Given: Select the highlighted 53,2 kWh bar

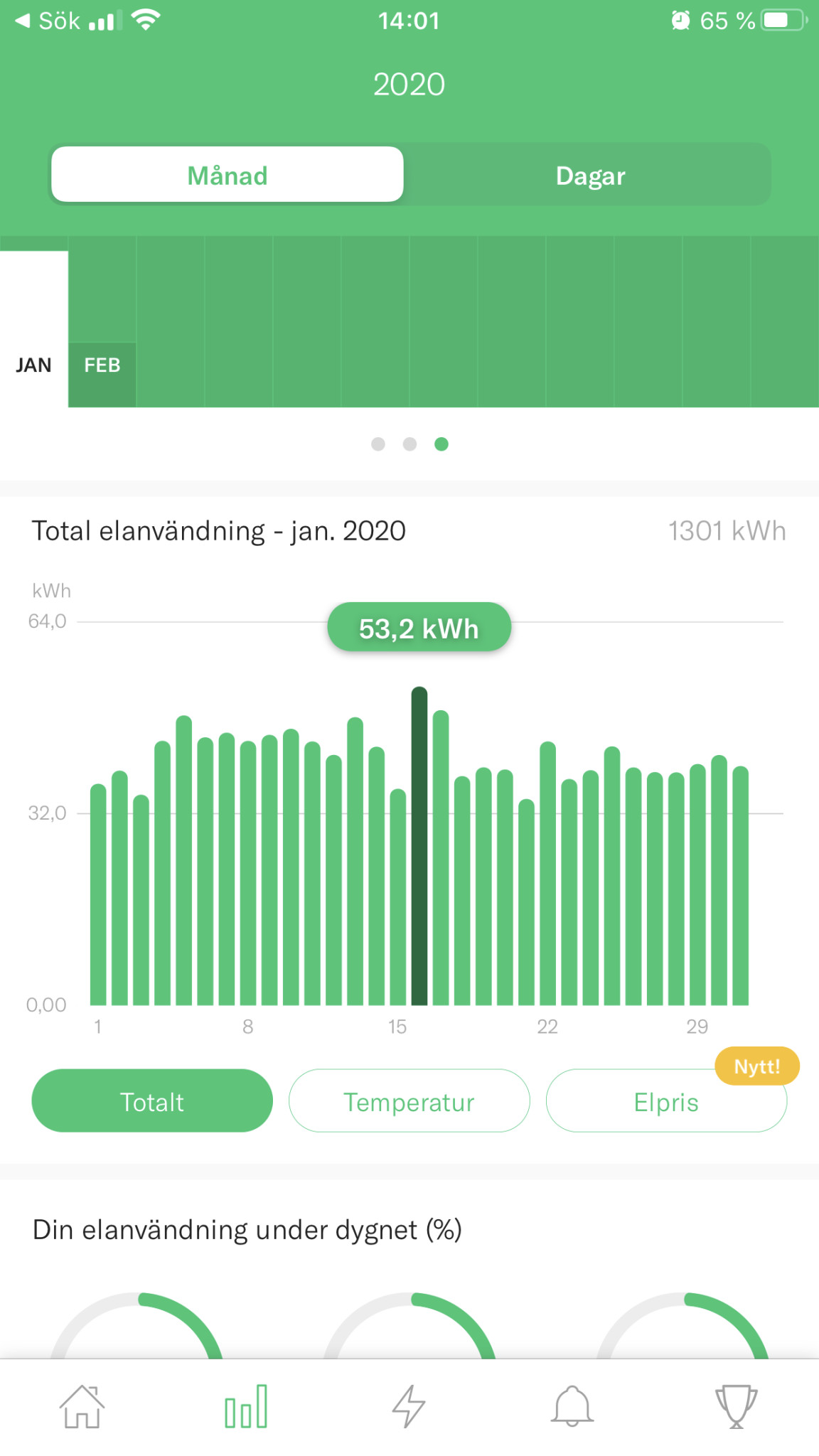Looking at the screenshot, I should (419, 846).
